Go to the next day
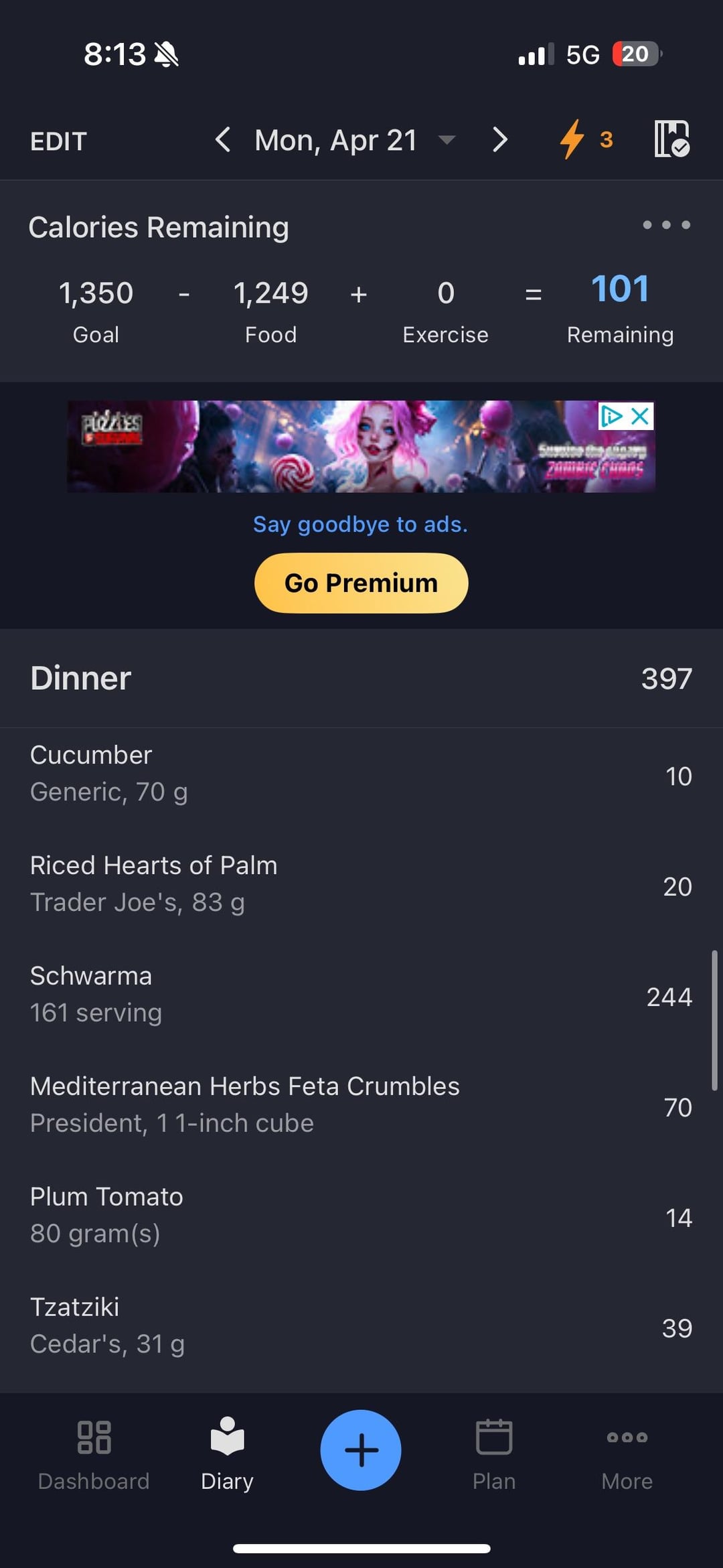723x1568 pixels. [x=499, y=140]
